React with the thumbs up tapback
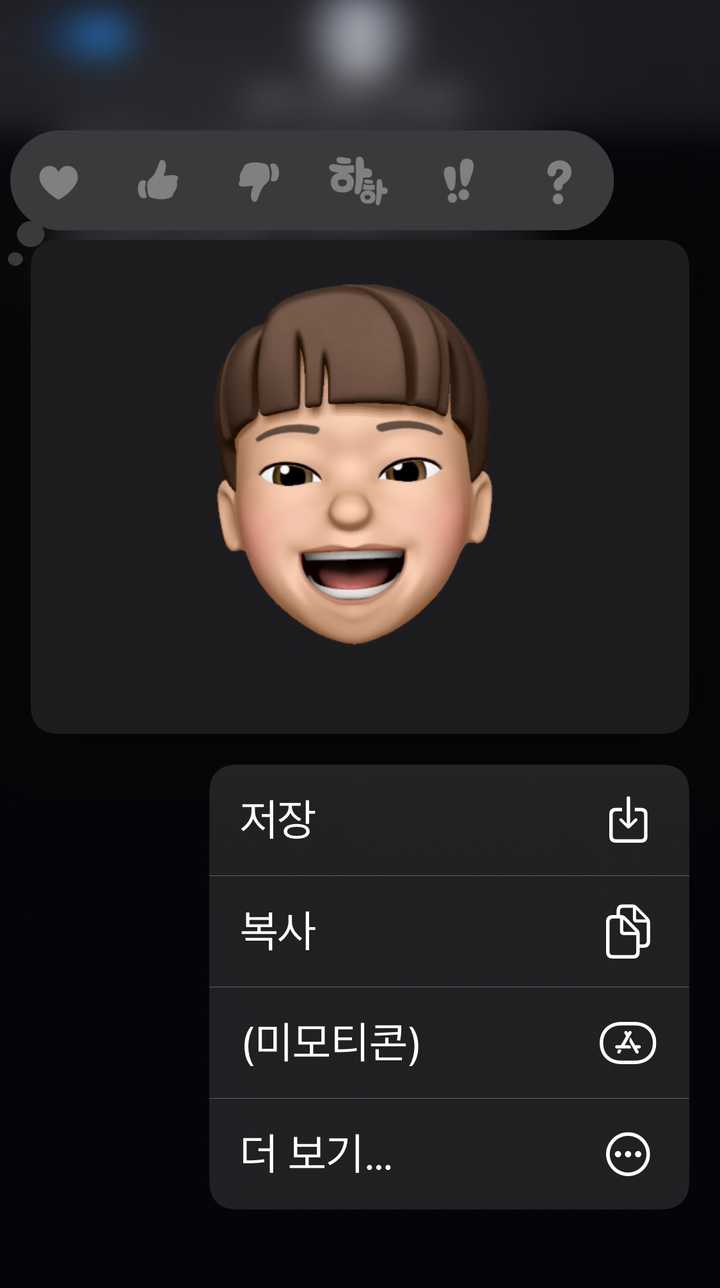This screenshot has width=720, height=1288. 158,182
